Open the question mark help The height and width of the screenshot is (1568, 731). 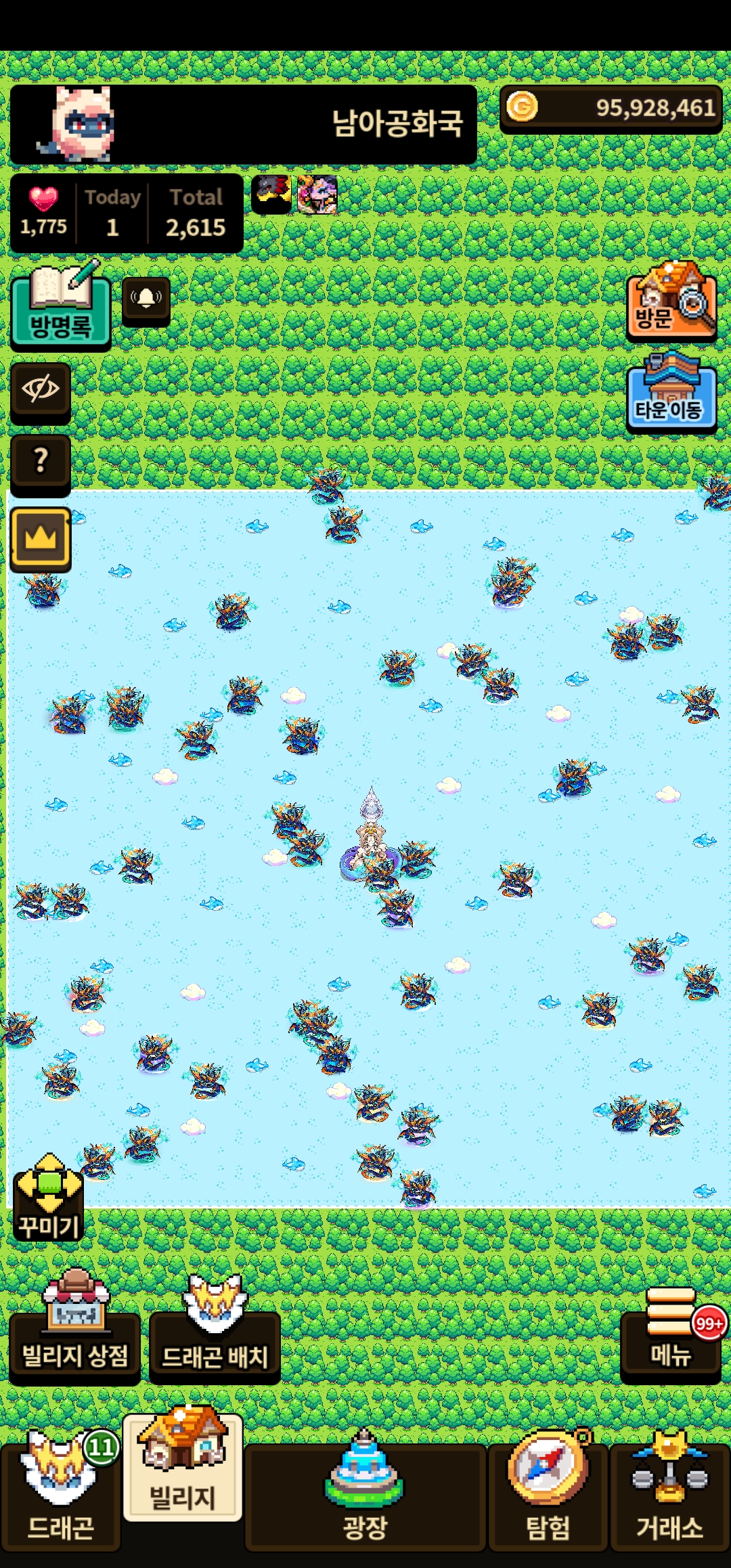point(41,464)
